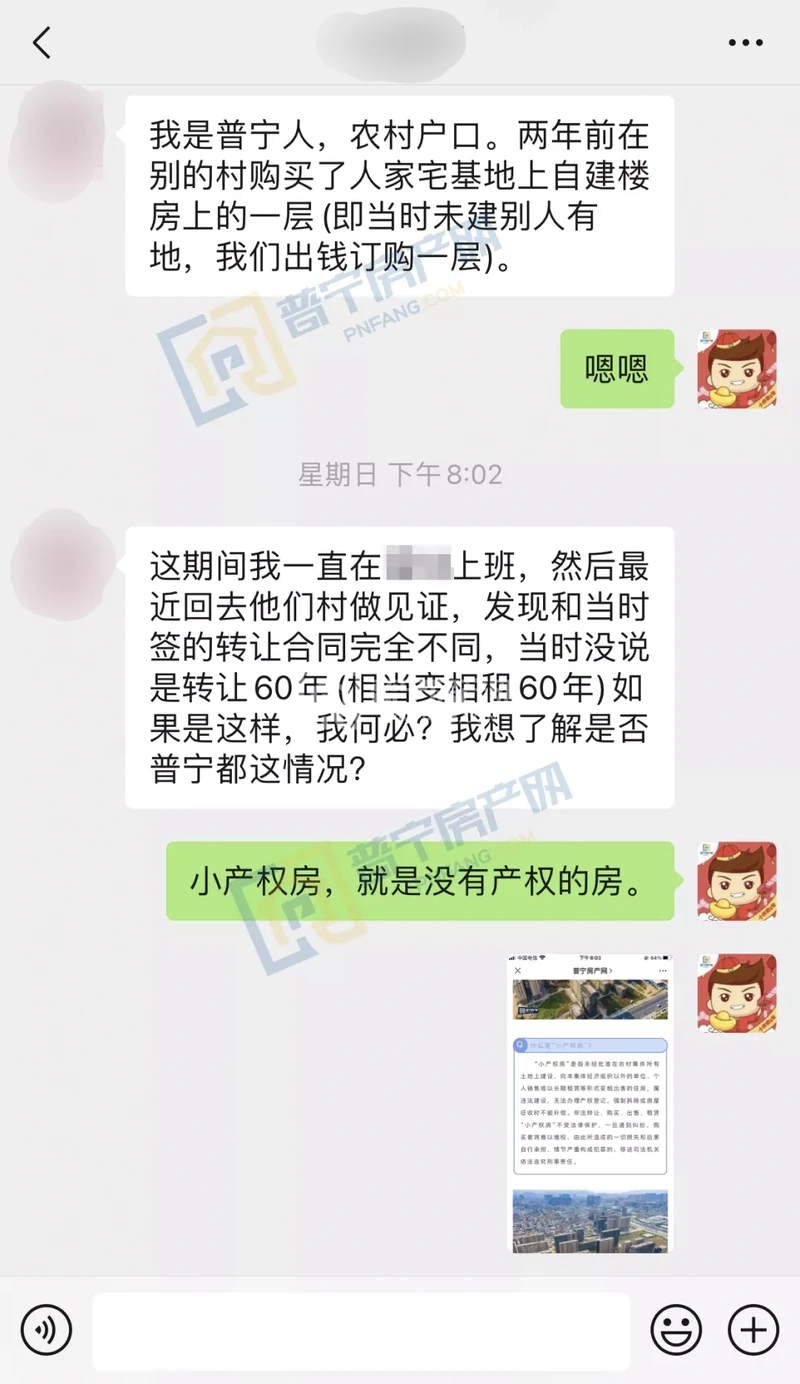The width and height of the screenshot is (800, 1384).
Task: Go back to the chat list
Action: [41, 43]
